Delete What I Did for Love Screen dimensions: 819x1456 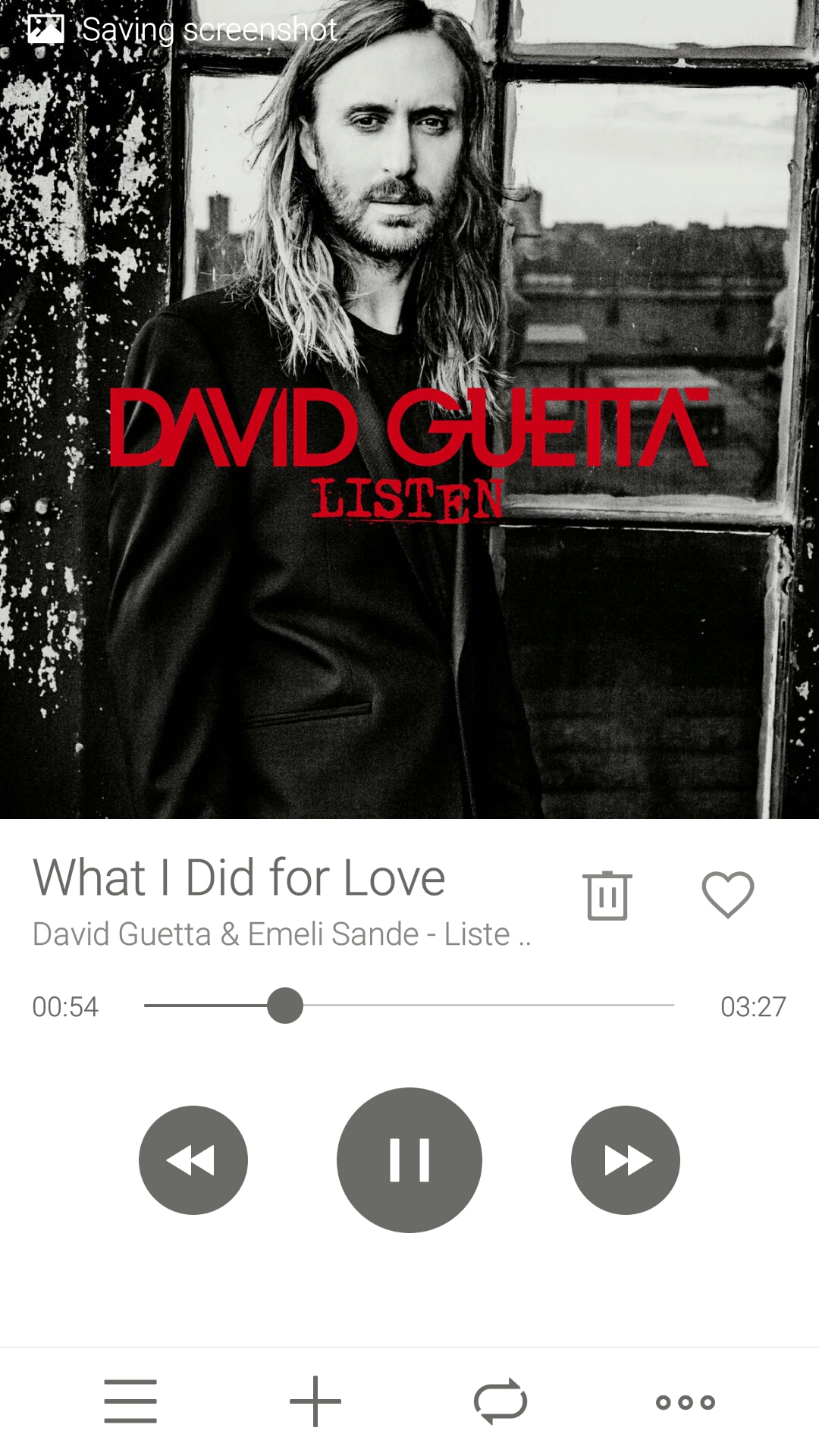(607, 896)
